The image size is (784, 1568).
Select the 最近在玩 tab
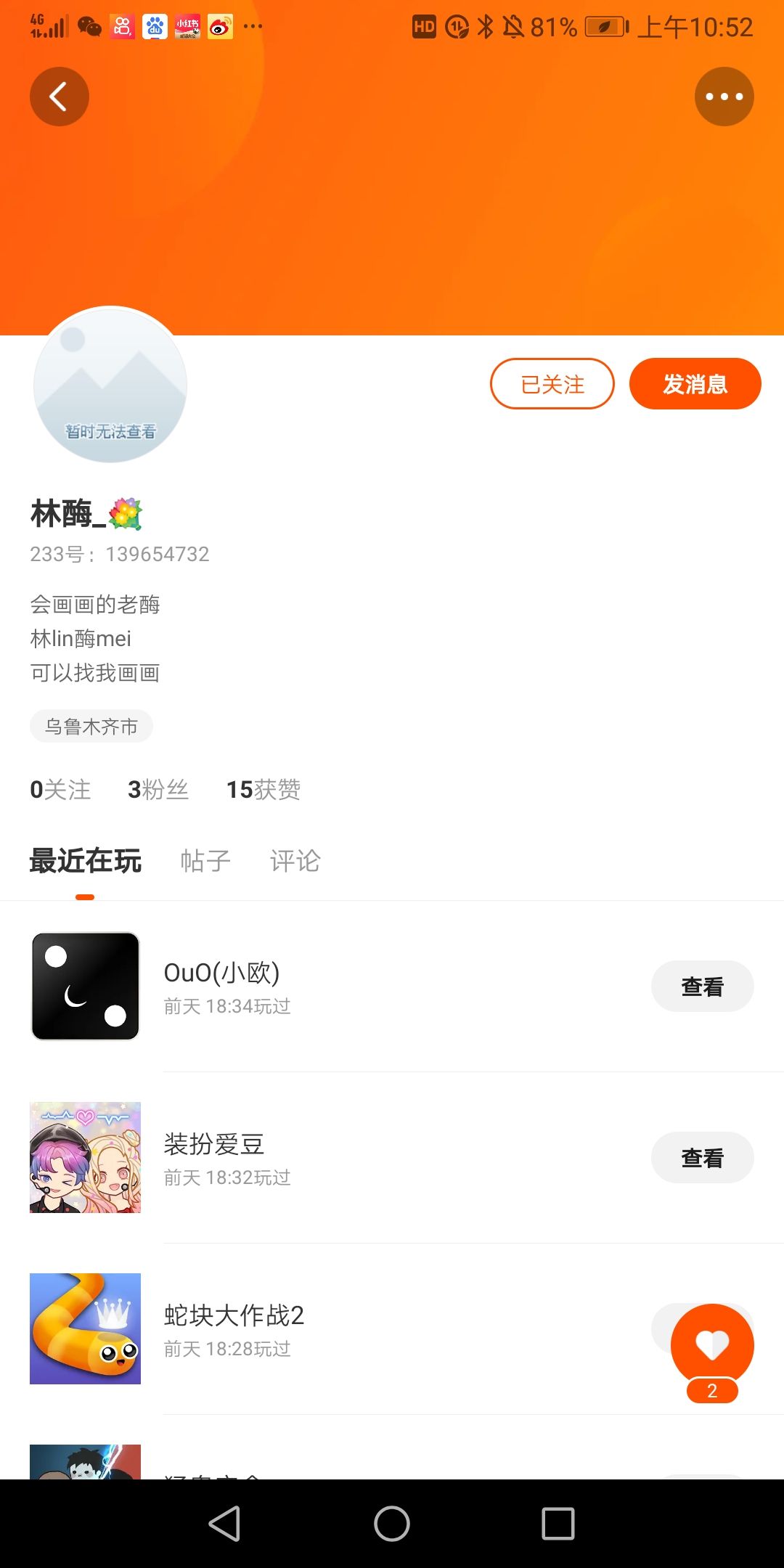point(86,861)
